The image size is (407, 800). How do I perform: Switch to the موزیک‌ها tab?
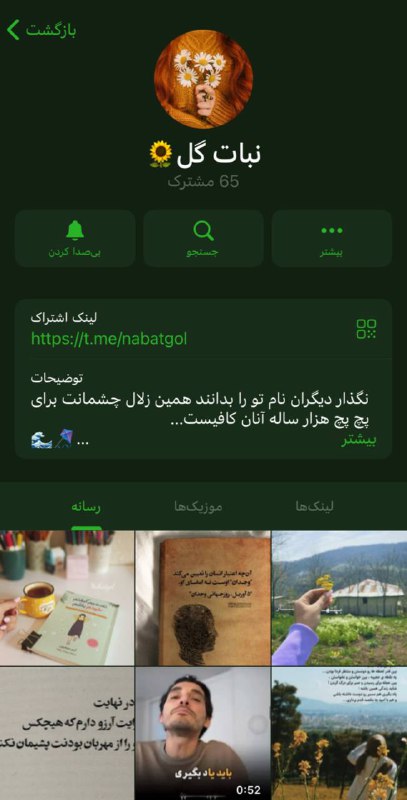pyautogui.click(x=197, y=507)
